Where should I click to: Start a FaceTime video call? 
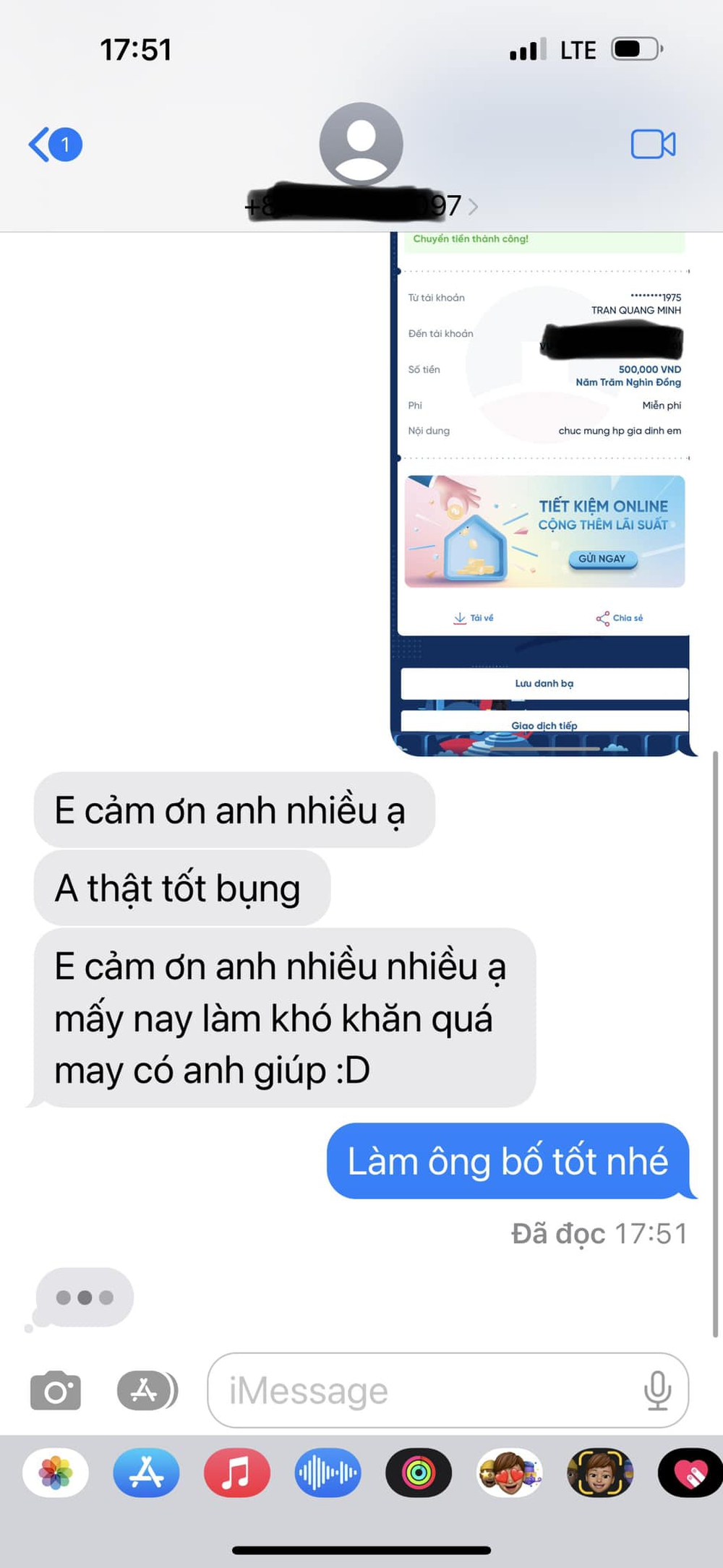[x=653, y=145]
